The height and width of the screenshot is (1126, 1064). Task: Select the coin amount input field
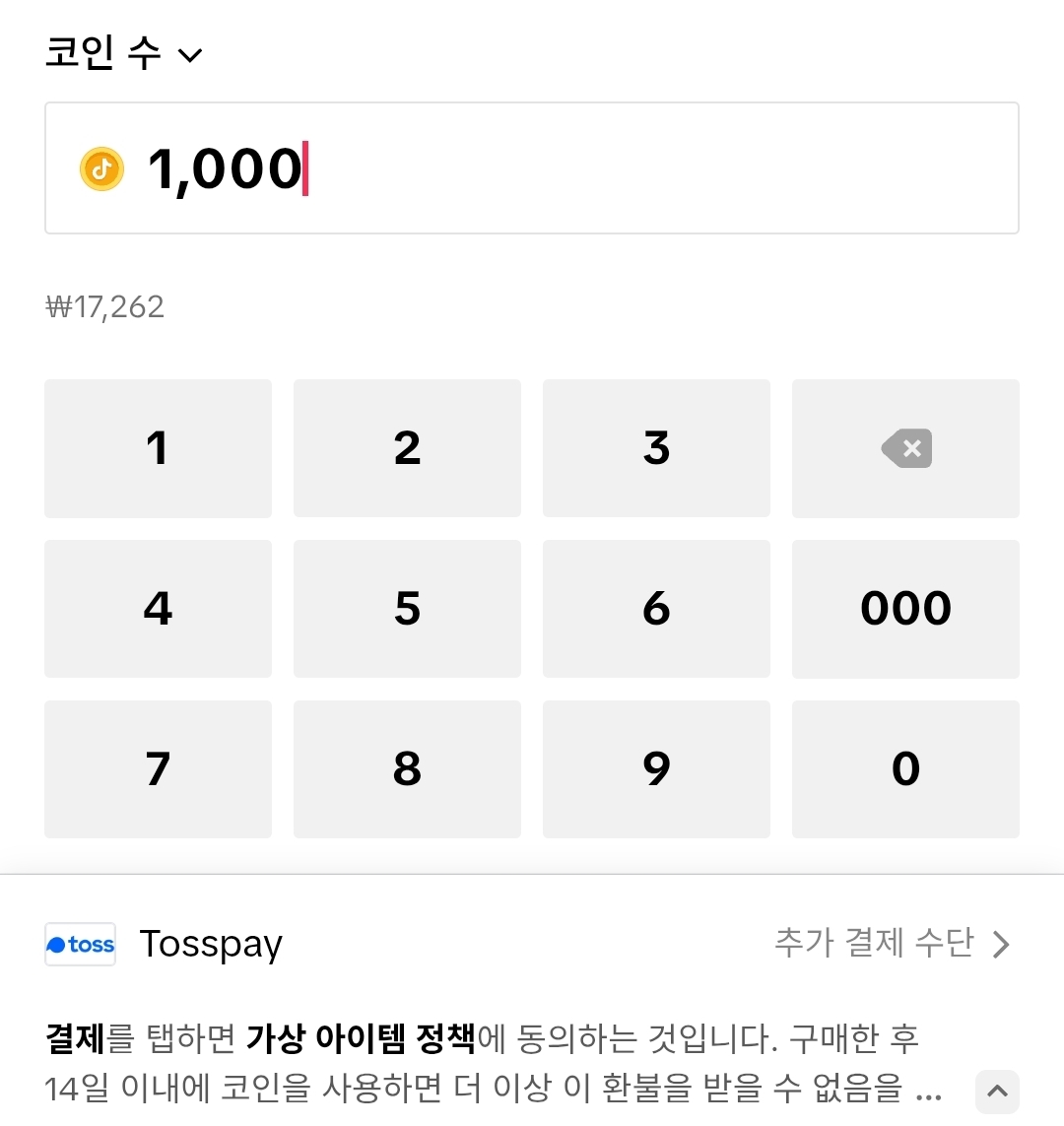(532, 167)
